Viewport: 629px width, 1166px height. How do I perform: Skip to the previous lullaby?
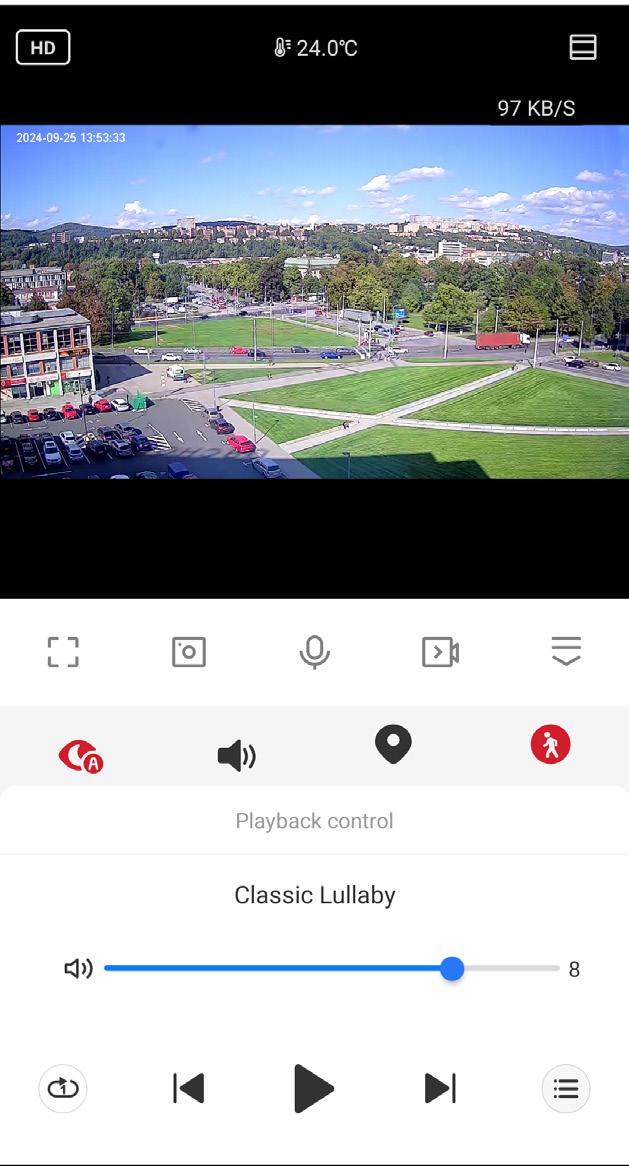pyautogui.click(x=188, y=1088)
